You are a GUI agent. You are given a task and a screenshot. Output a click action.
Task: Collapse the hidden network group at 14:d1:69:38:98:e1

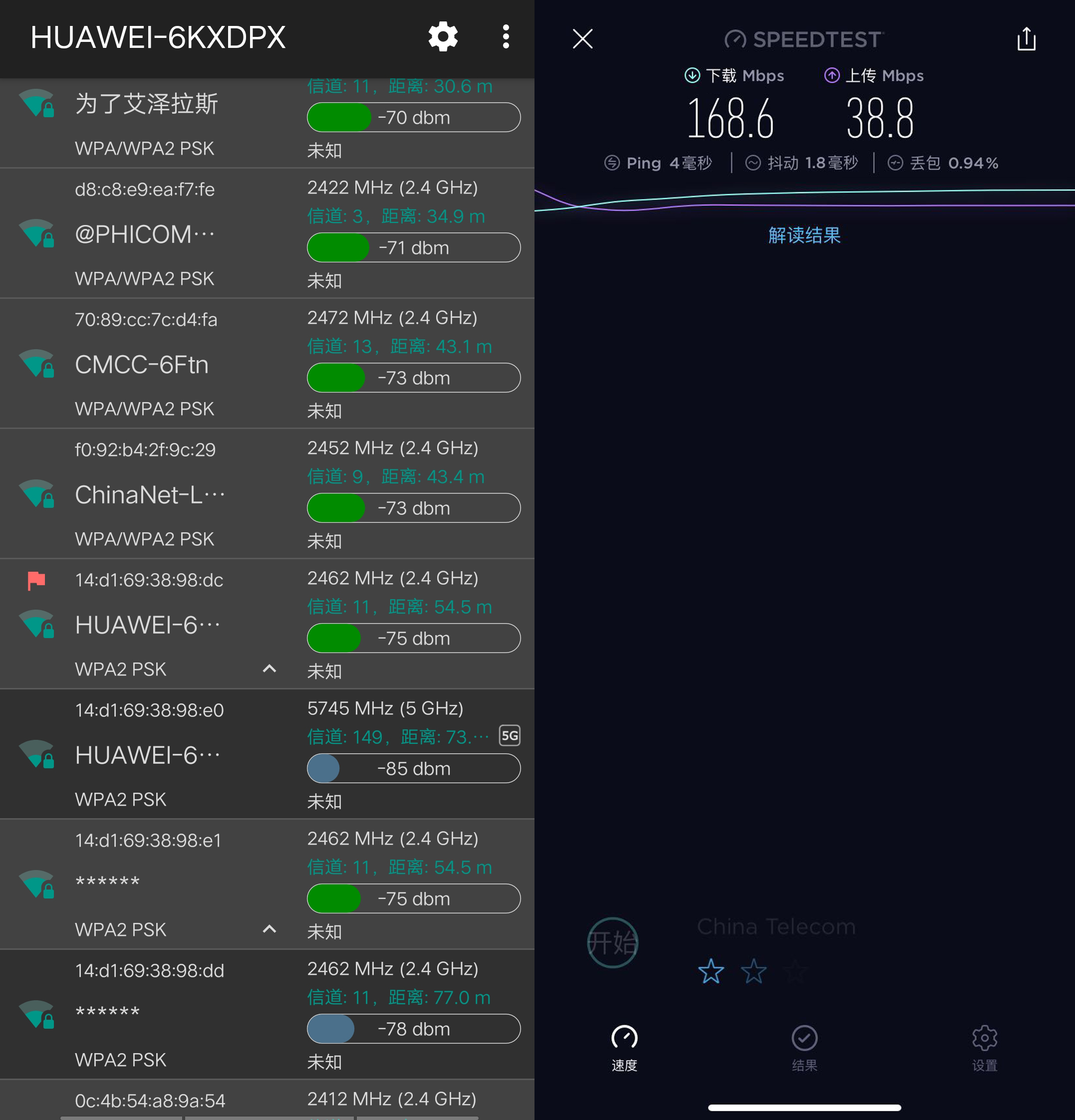coord(269,929)
